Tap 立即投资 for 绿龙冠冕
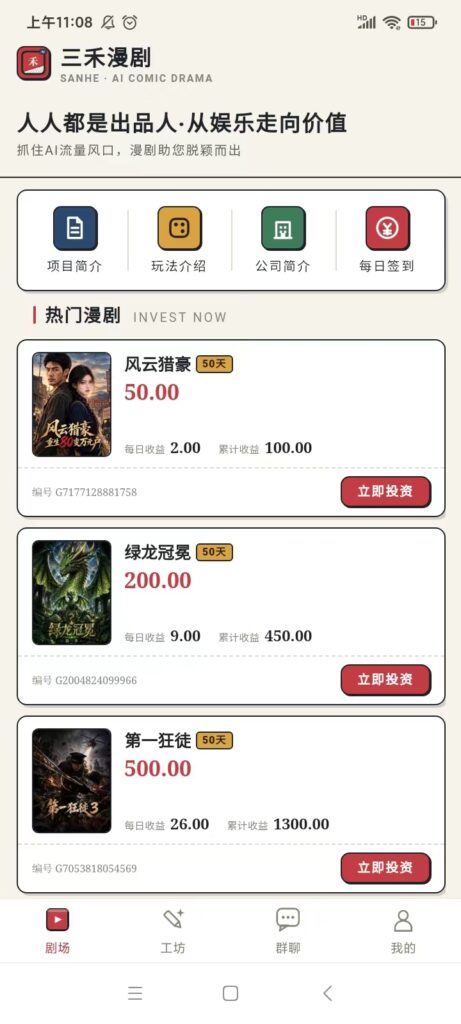The image size is (461, 1024). [385, 680]
